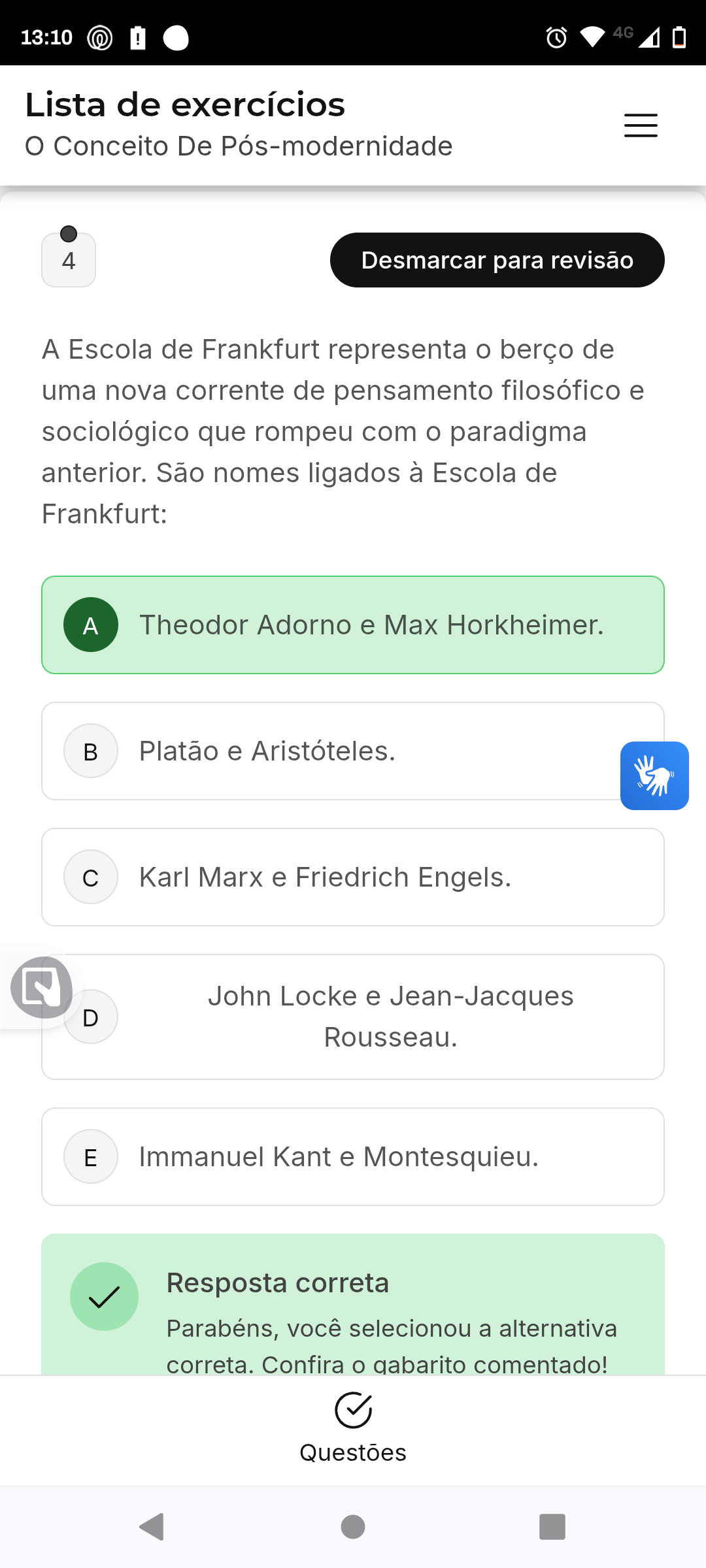Open the sign language accessibility widget

click(x=654, y=776)
